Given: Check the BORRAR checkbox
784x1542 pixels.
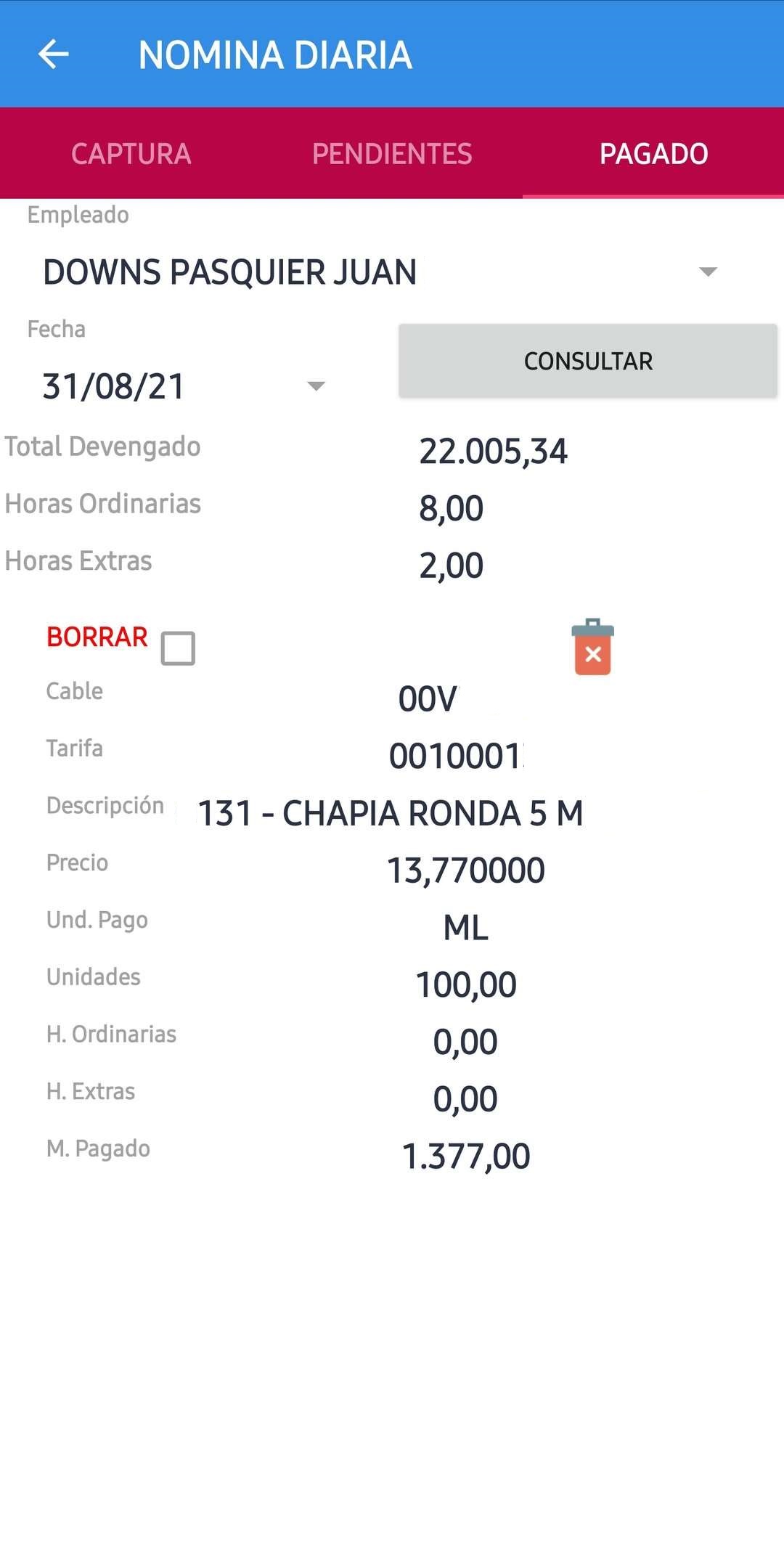Looking at the screenshot, I should (178, 648).
